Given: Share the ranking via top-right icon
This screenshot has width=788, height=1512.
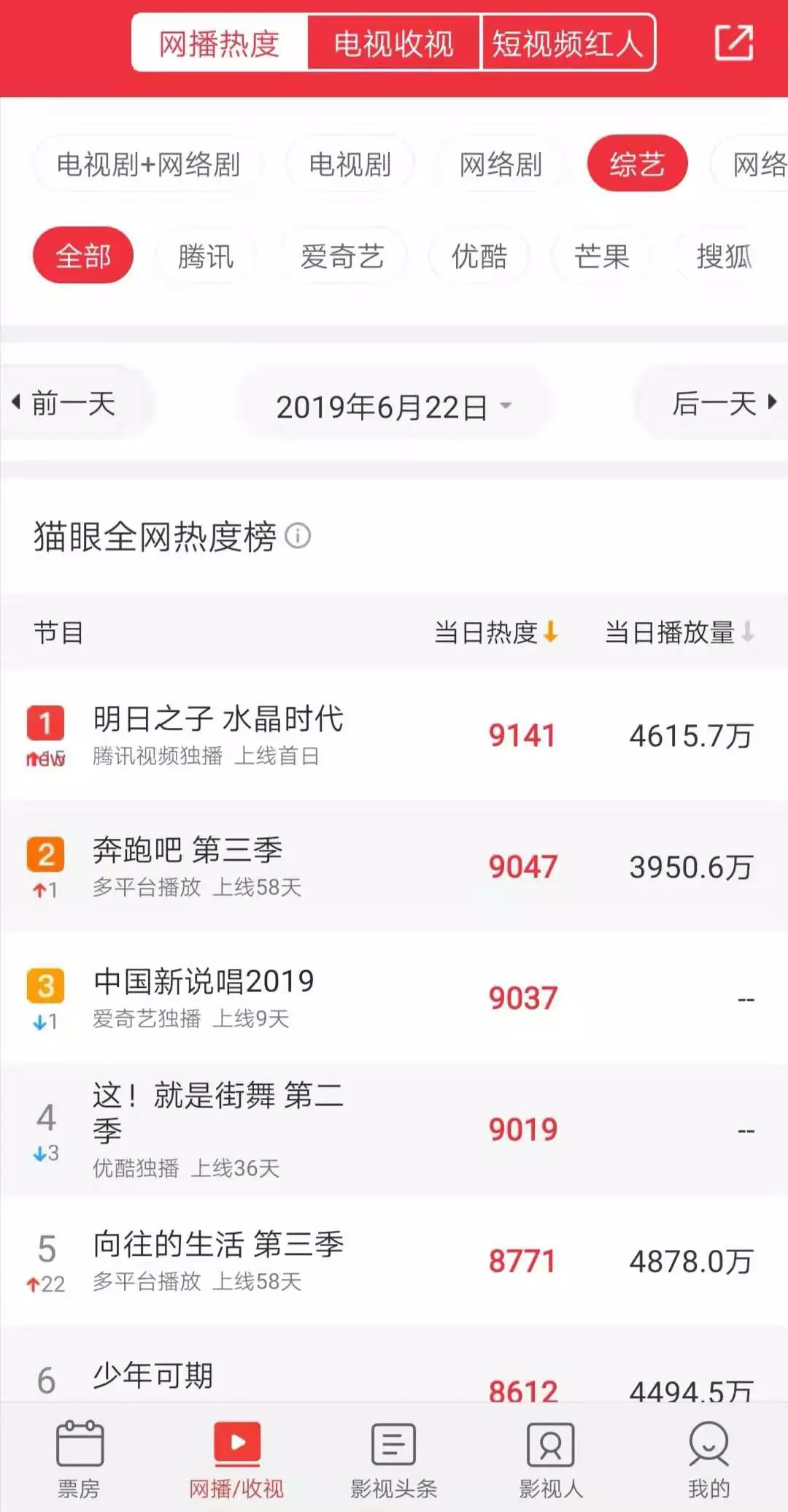Looking at the screenshot, I should [x=733, y=43].
